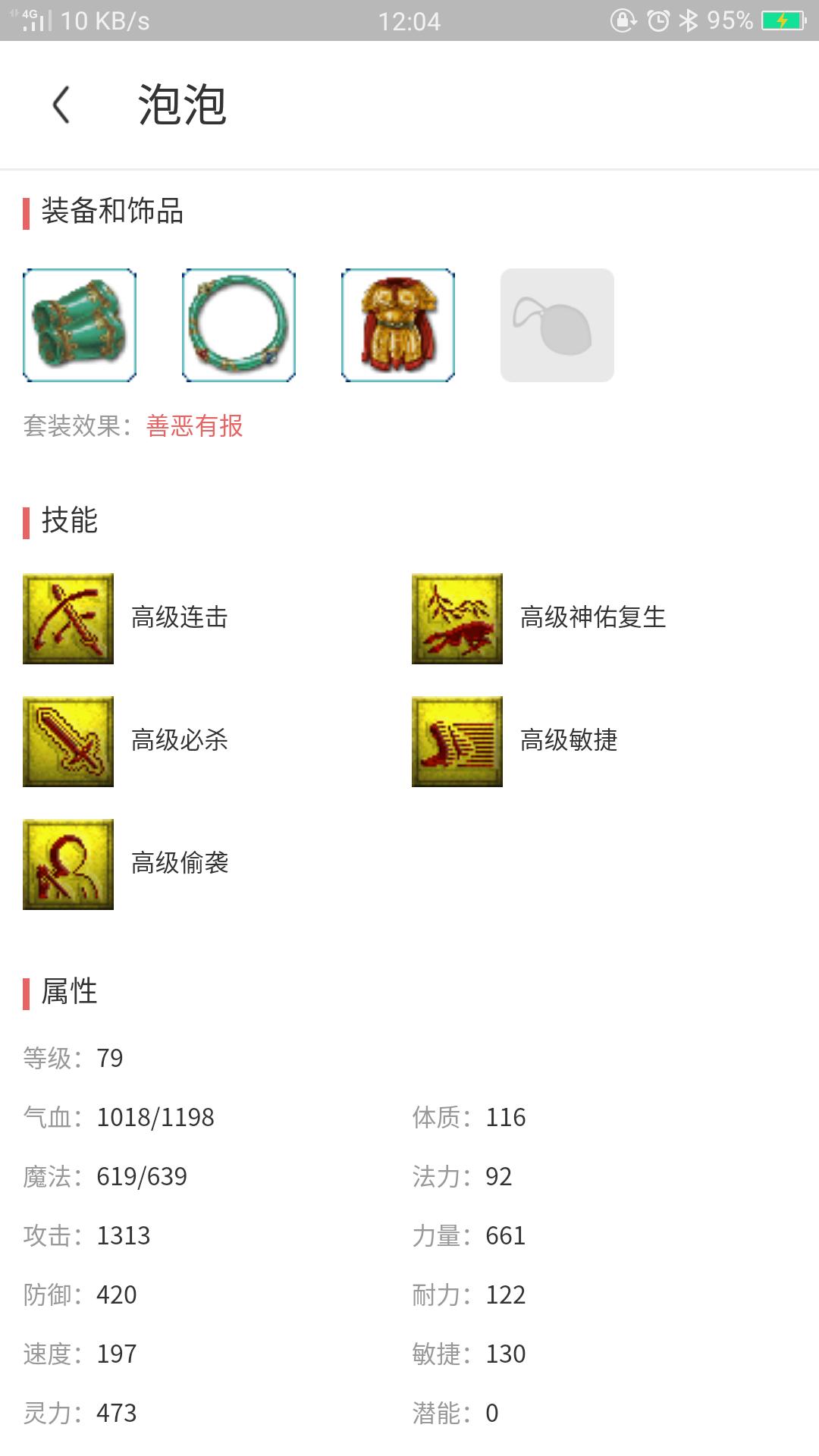Open the teal ring collar equipment item

pos(239,325)
